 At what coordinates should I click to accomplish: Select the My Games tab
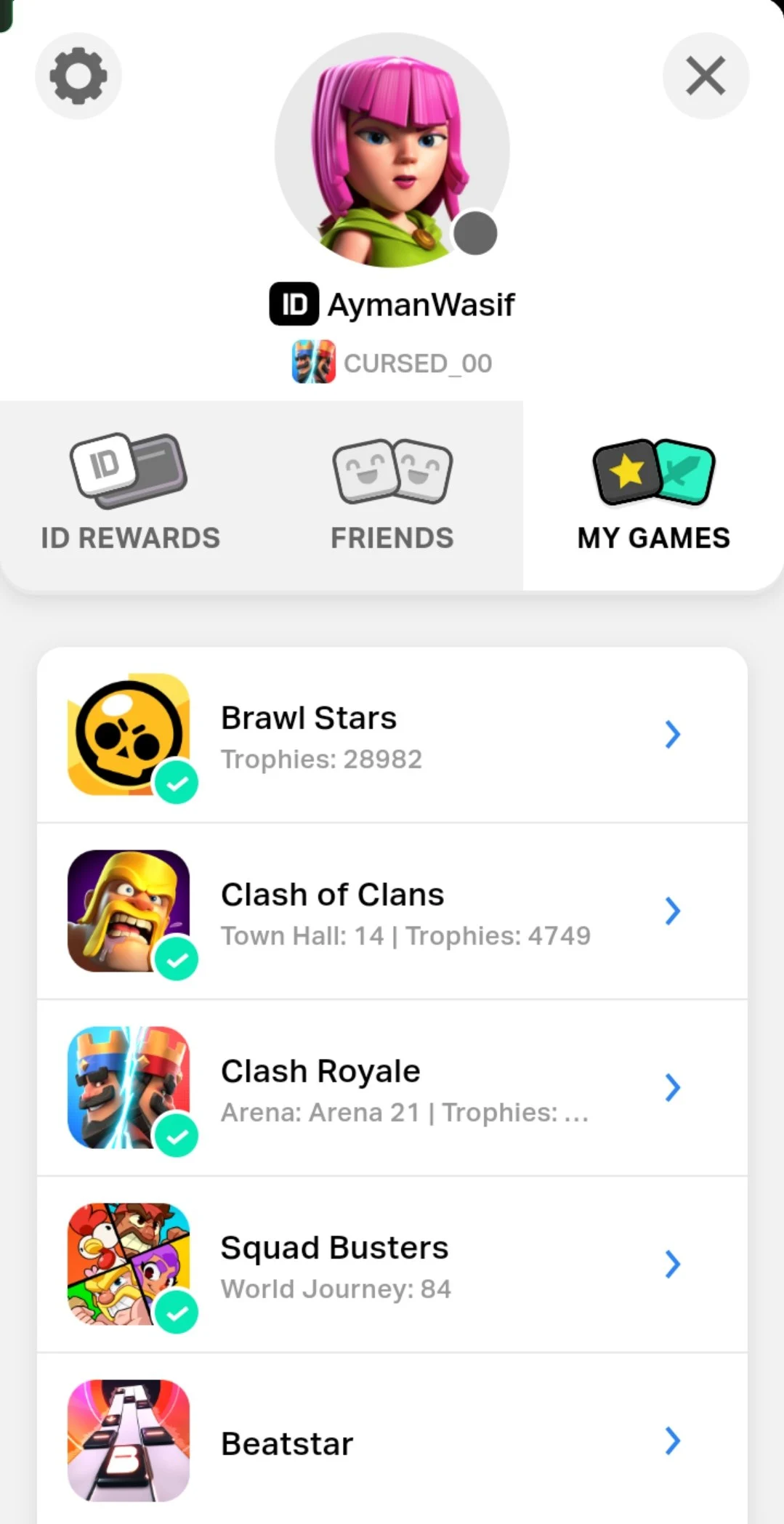[x=653, y=495]
